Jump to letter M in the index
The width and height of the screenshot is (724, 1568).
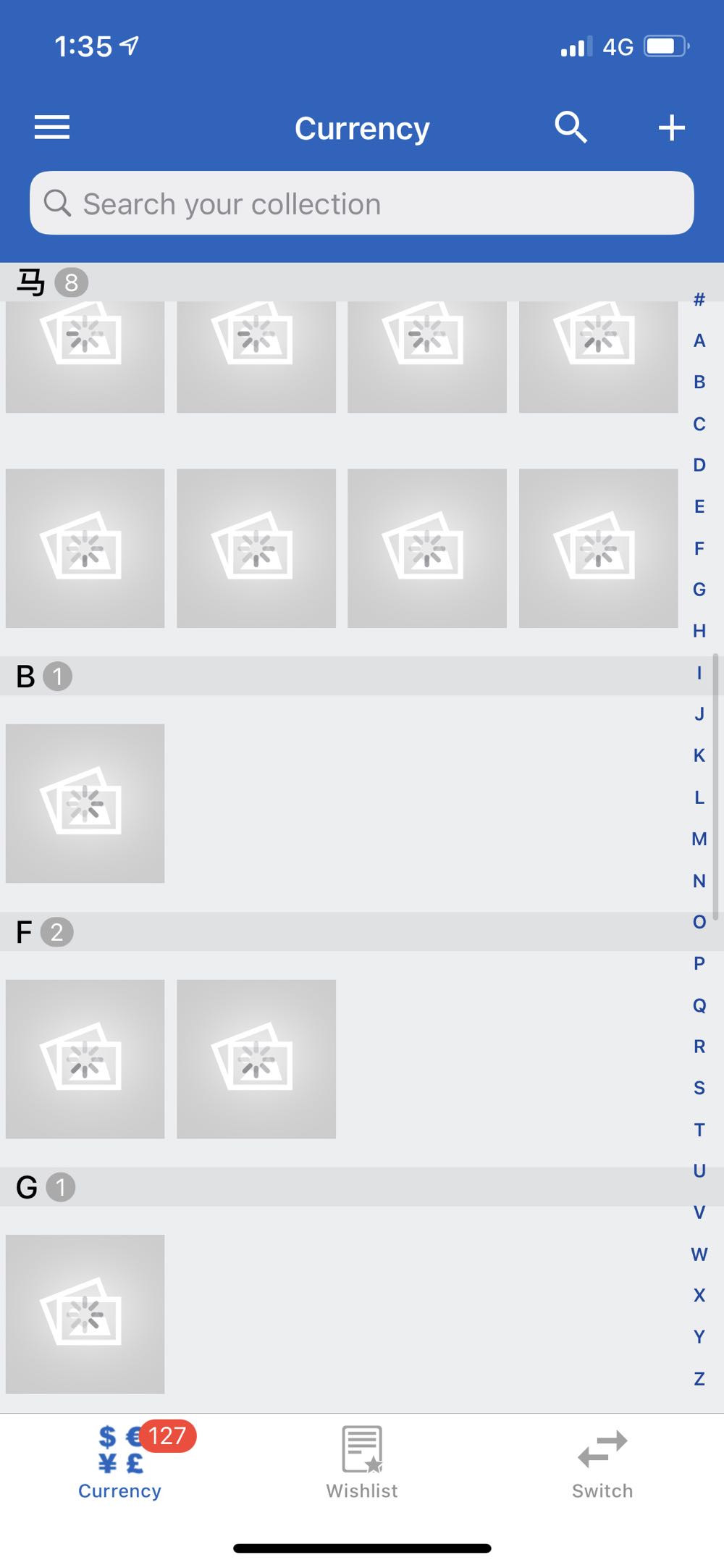tap(699, 839)
